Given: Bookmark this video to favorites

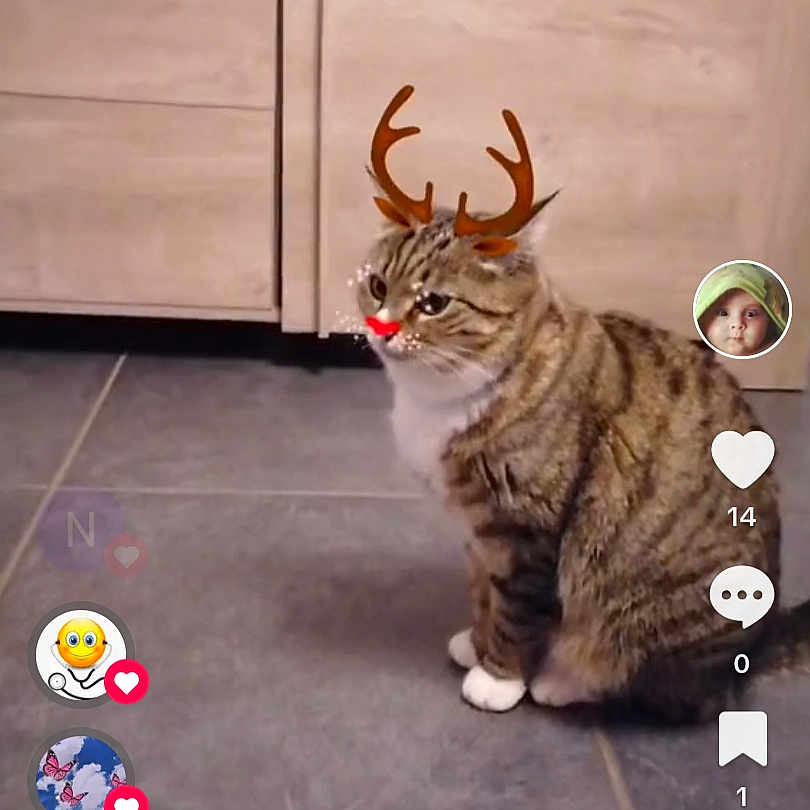Looking at the screenshot, I should [x=742, y=739].
